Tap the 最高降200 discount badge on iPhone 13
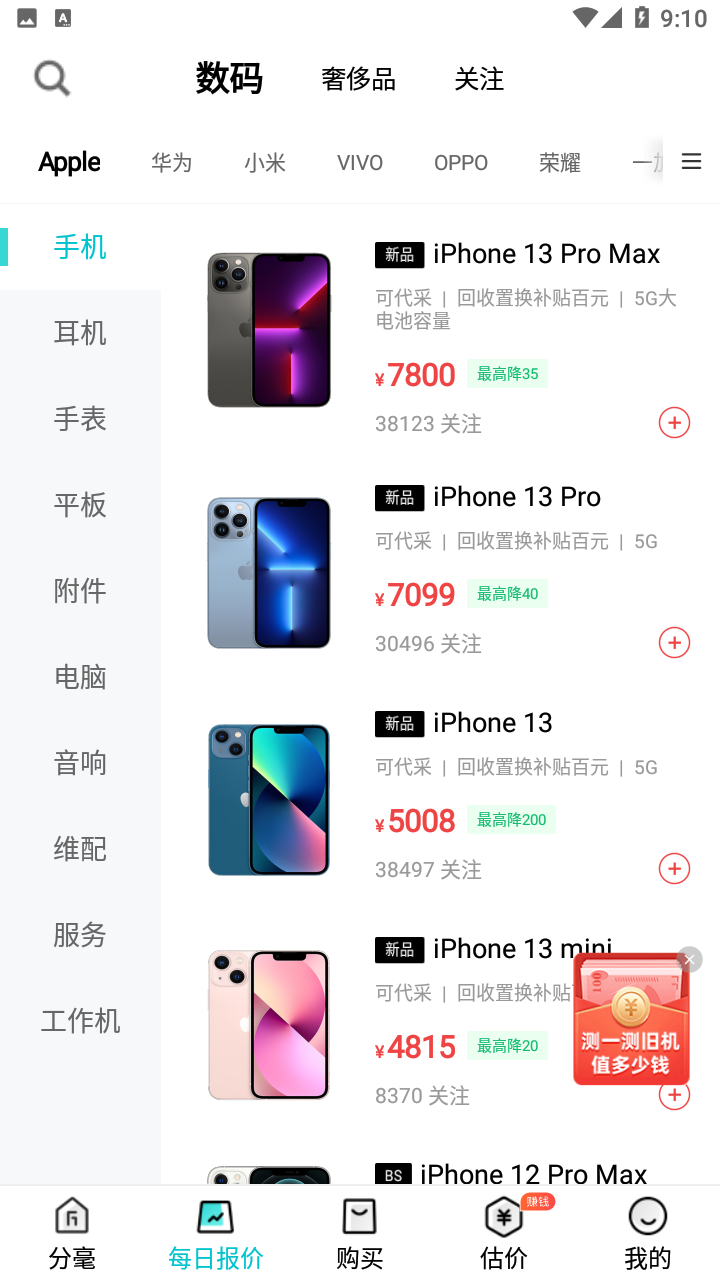The height and width of the screenshot is (1280, 720). [511, 819]
